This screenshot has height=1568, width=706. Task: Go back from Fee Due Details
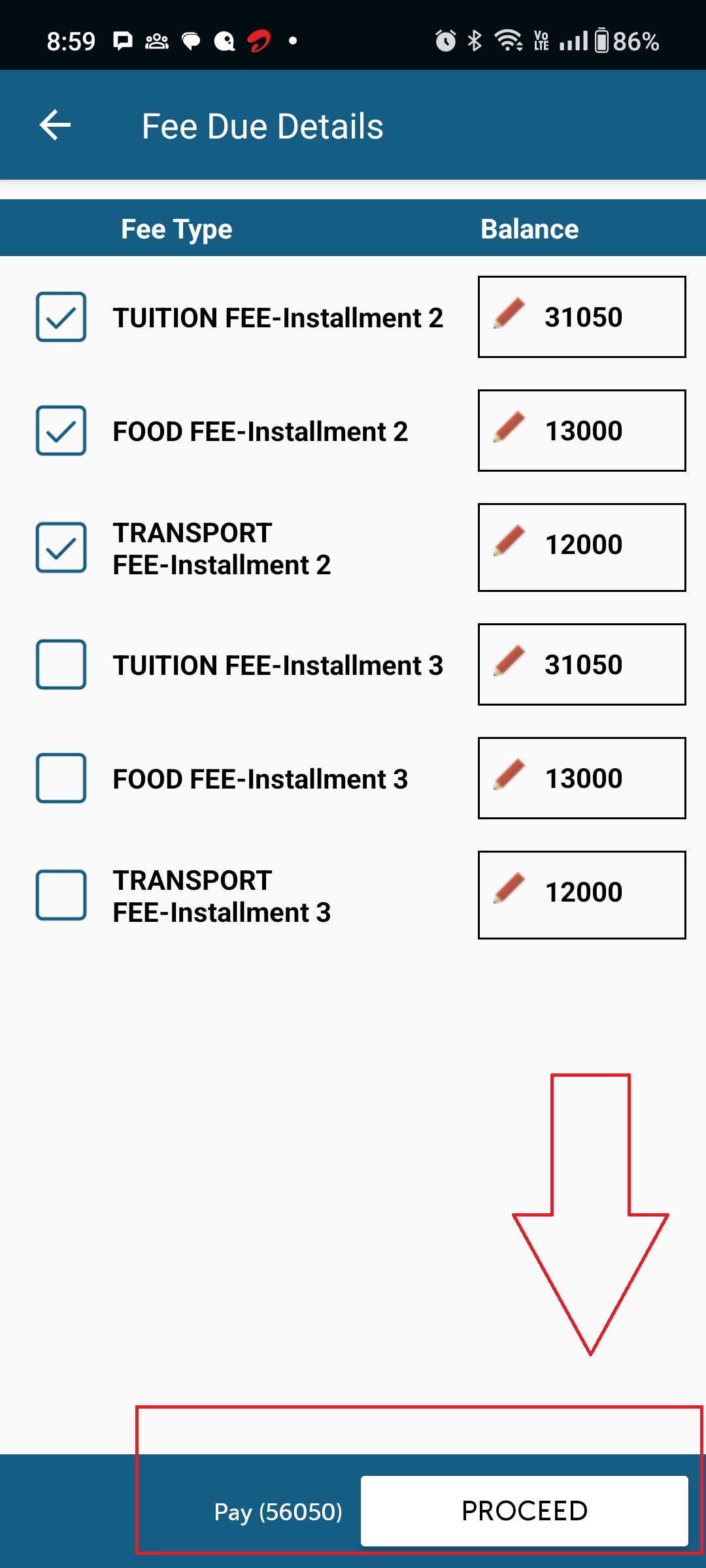coord(55,125)
